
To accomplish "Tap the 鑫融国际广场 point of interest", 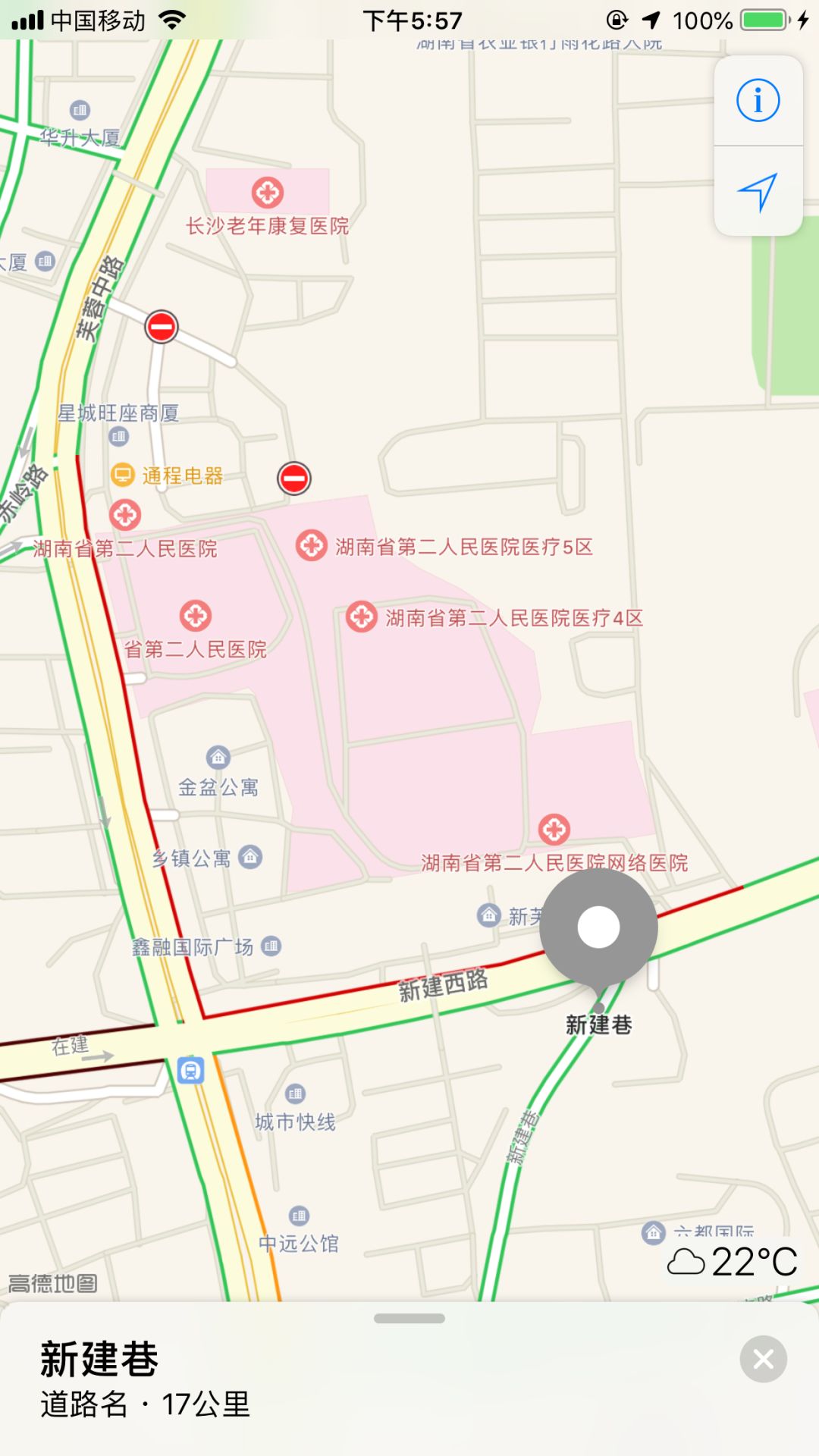I will pos(271,946).
